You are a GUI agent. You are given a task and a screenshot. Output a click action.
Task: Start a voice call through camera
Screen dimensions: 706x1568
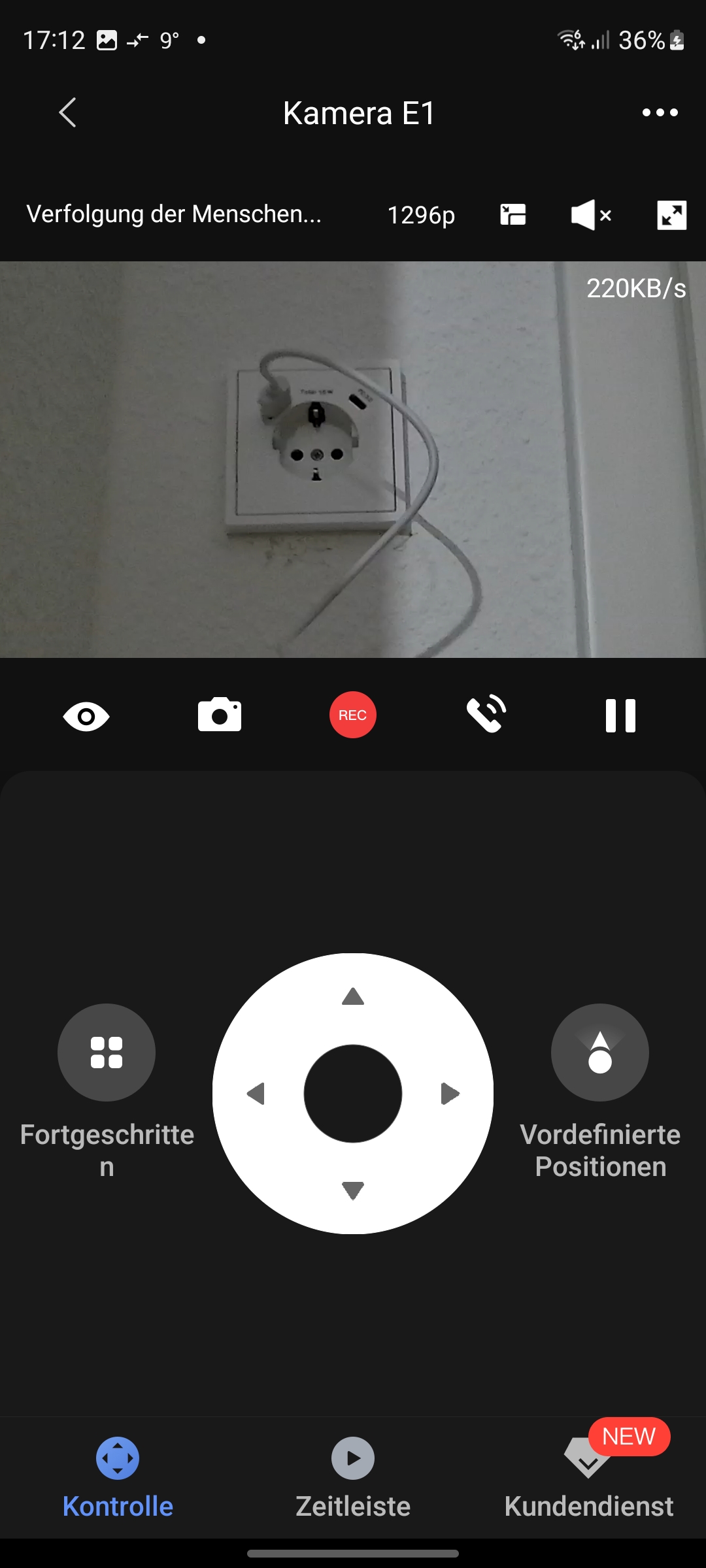[x=486, y=714]
